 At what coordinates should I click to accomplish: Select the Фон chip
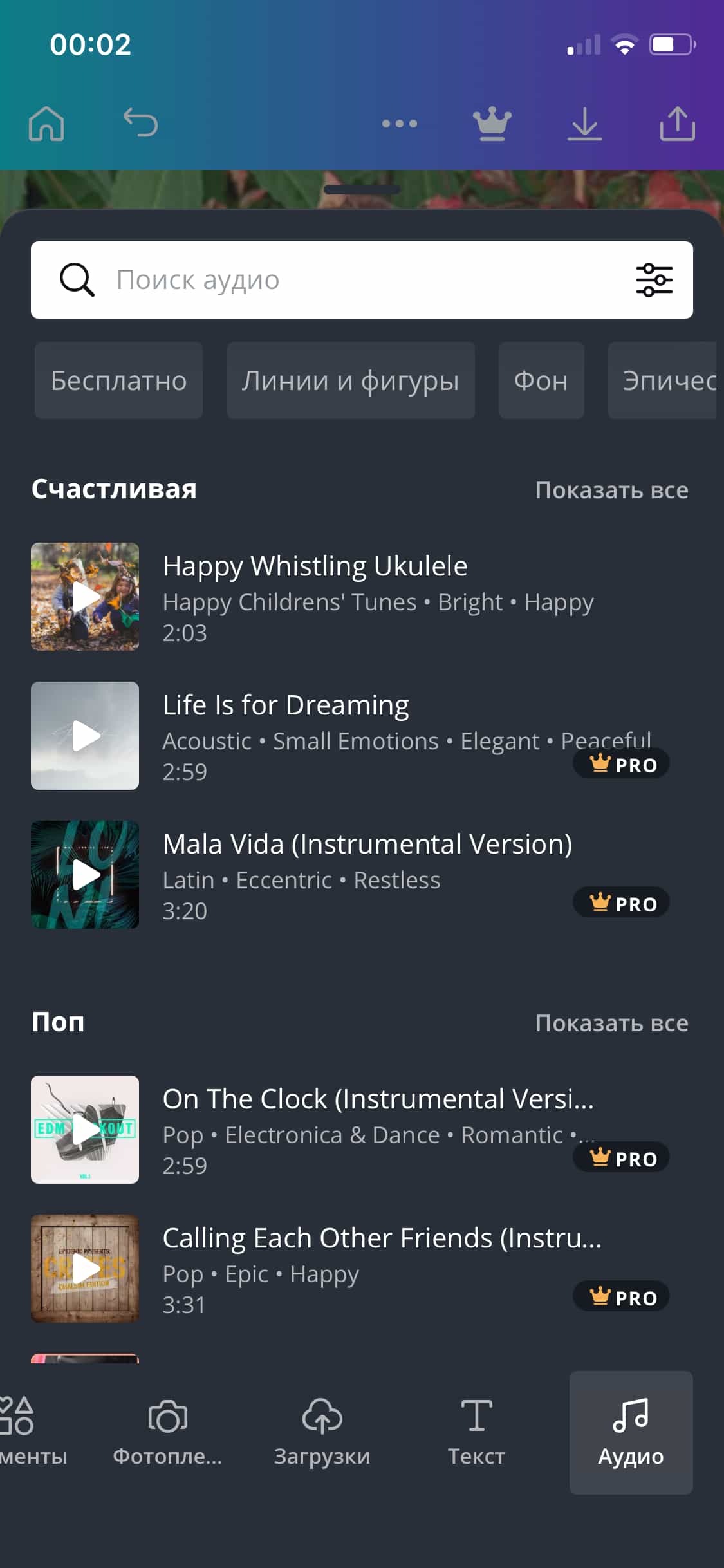tap(541, 380)
